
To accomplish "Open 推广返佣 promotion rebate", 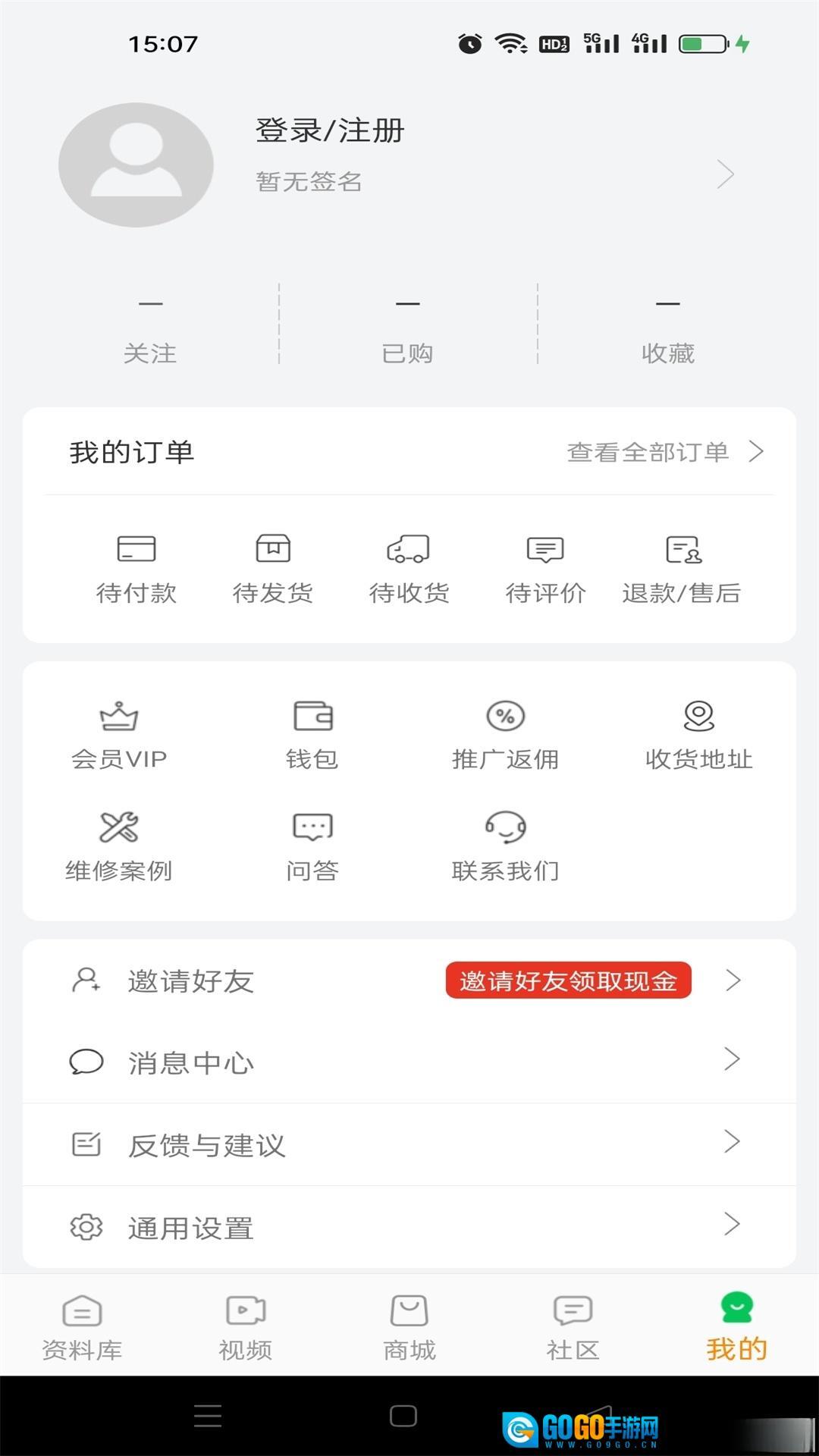I will 505,736.
